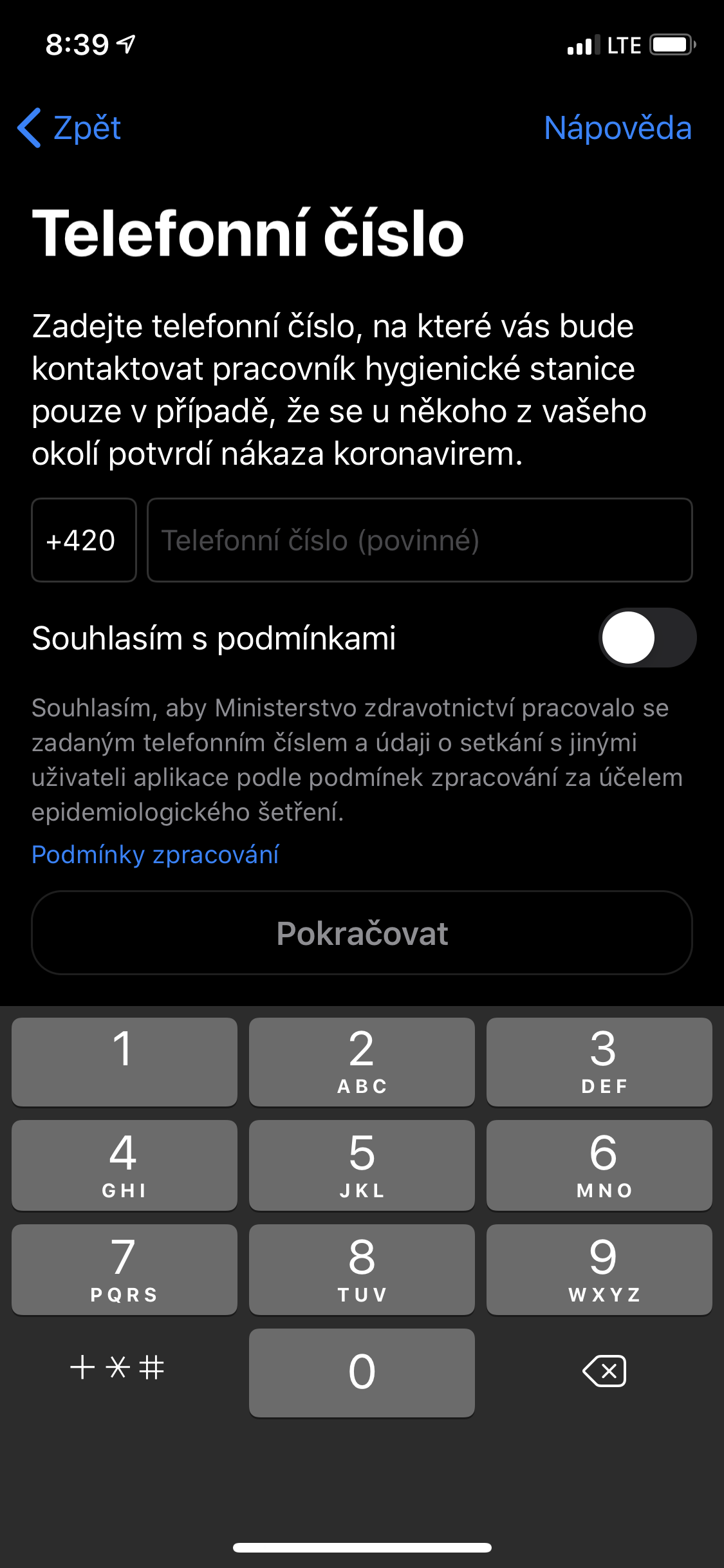Enable the Souhlasím s podmínkami switch
The image size is (724, 1568).
647,637
